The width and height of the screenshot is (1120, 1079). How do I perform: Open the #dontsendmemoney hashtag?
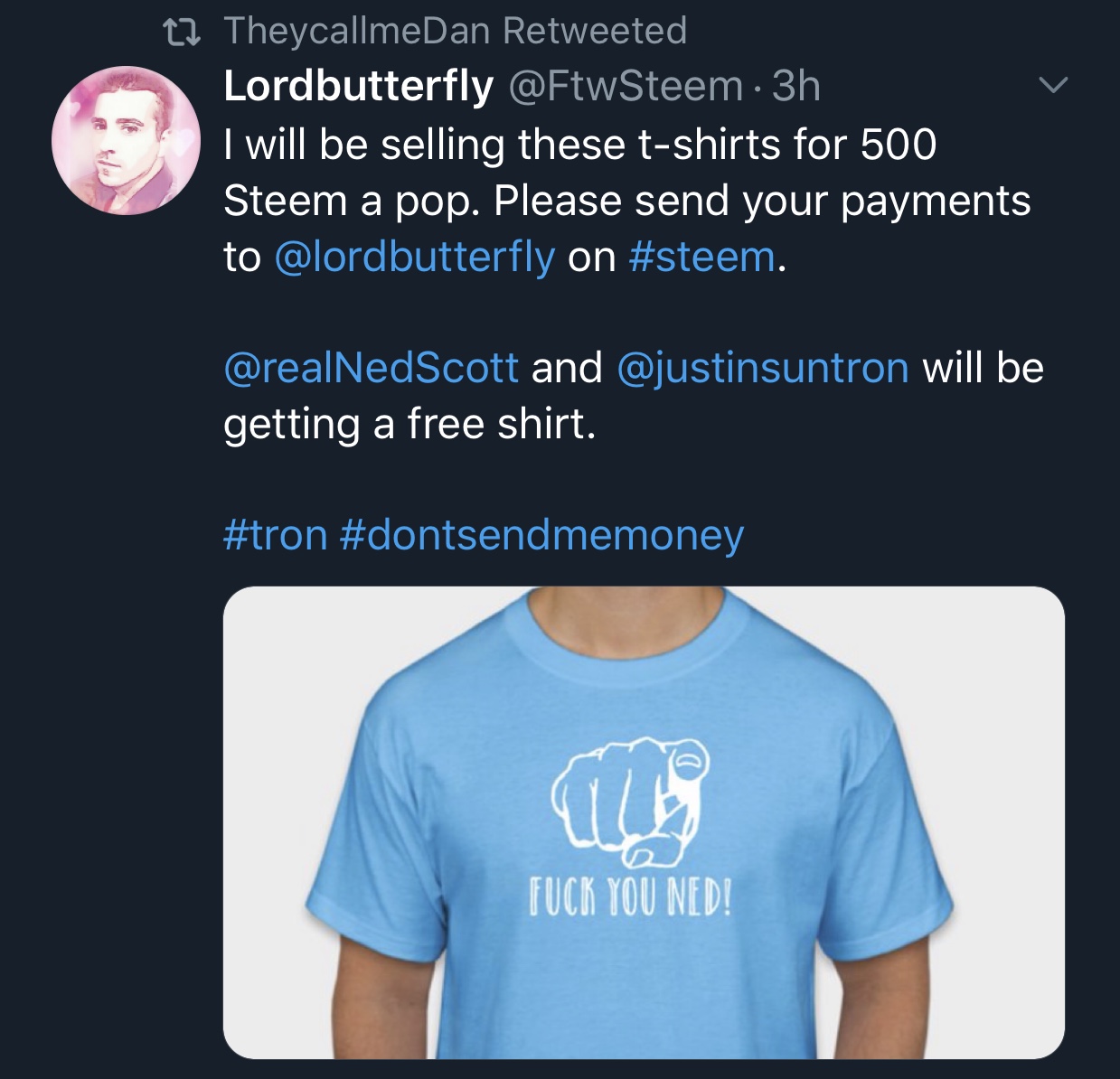pyautogui.click(x=541, y=534)
